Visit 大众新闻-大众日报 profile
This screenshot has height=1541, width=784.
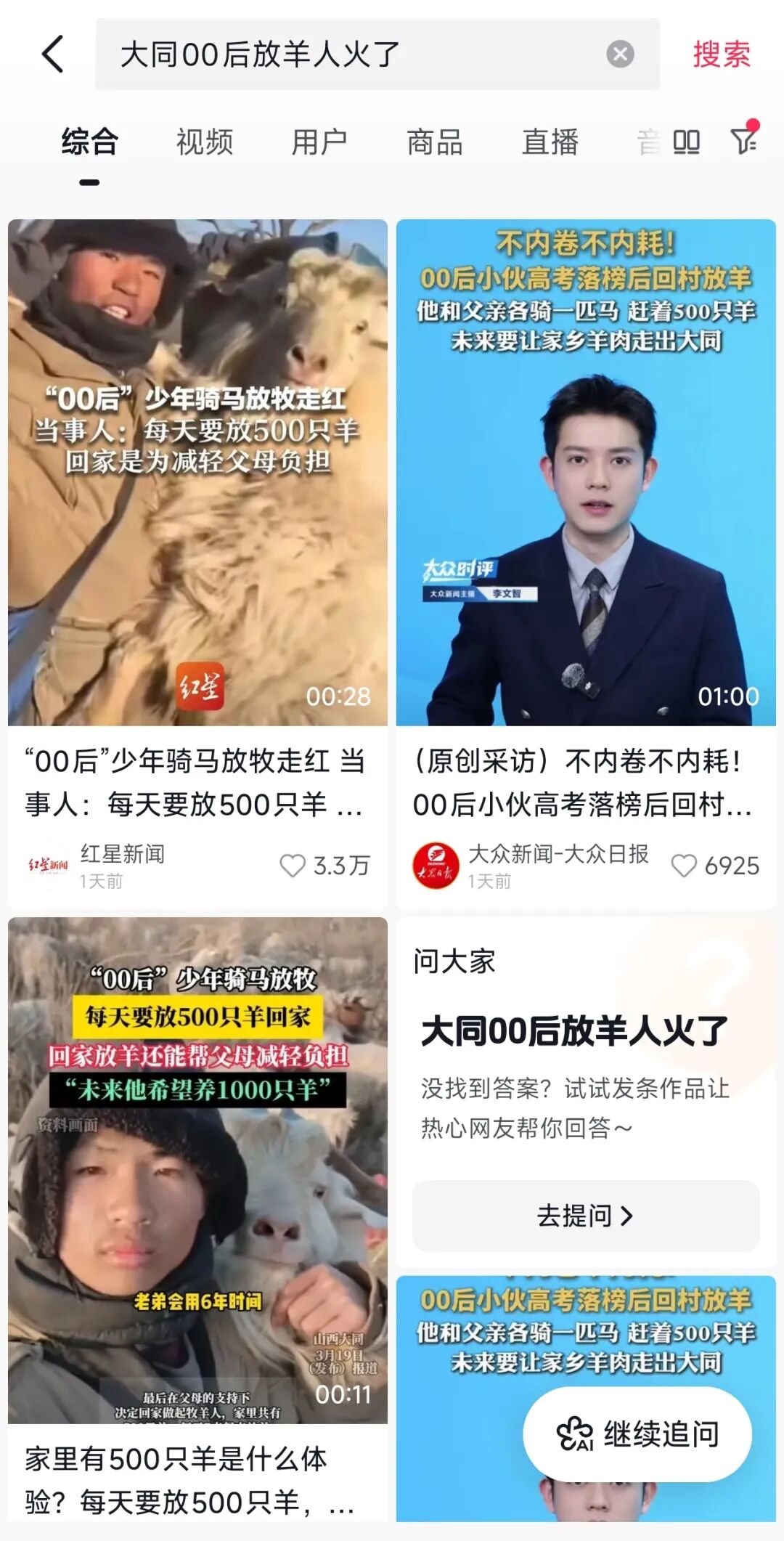[x=436, y=866]
